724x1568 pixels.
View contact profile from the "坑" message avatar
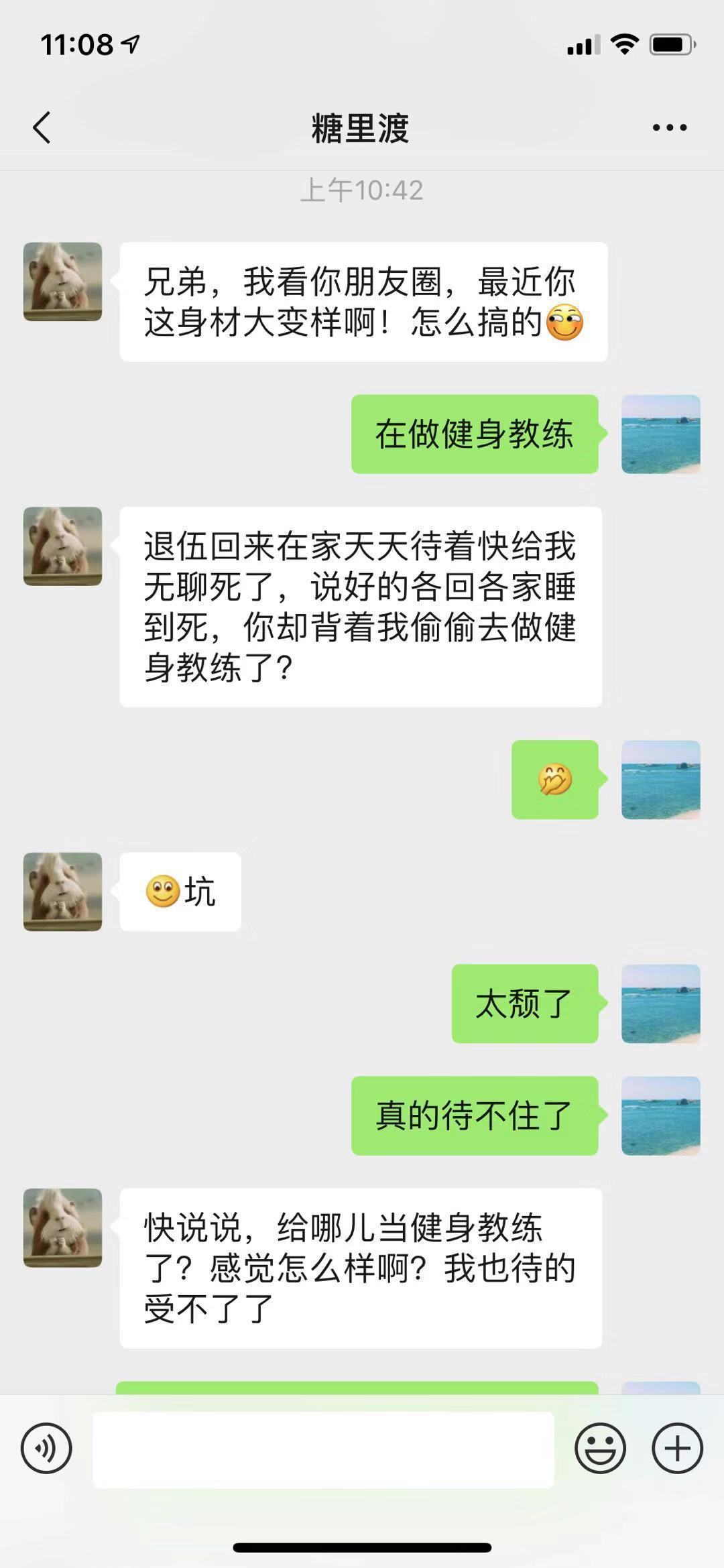pyautogui.click(x=62, y=892)
